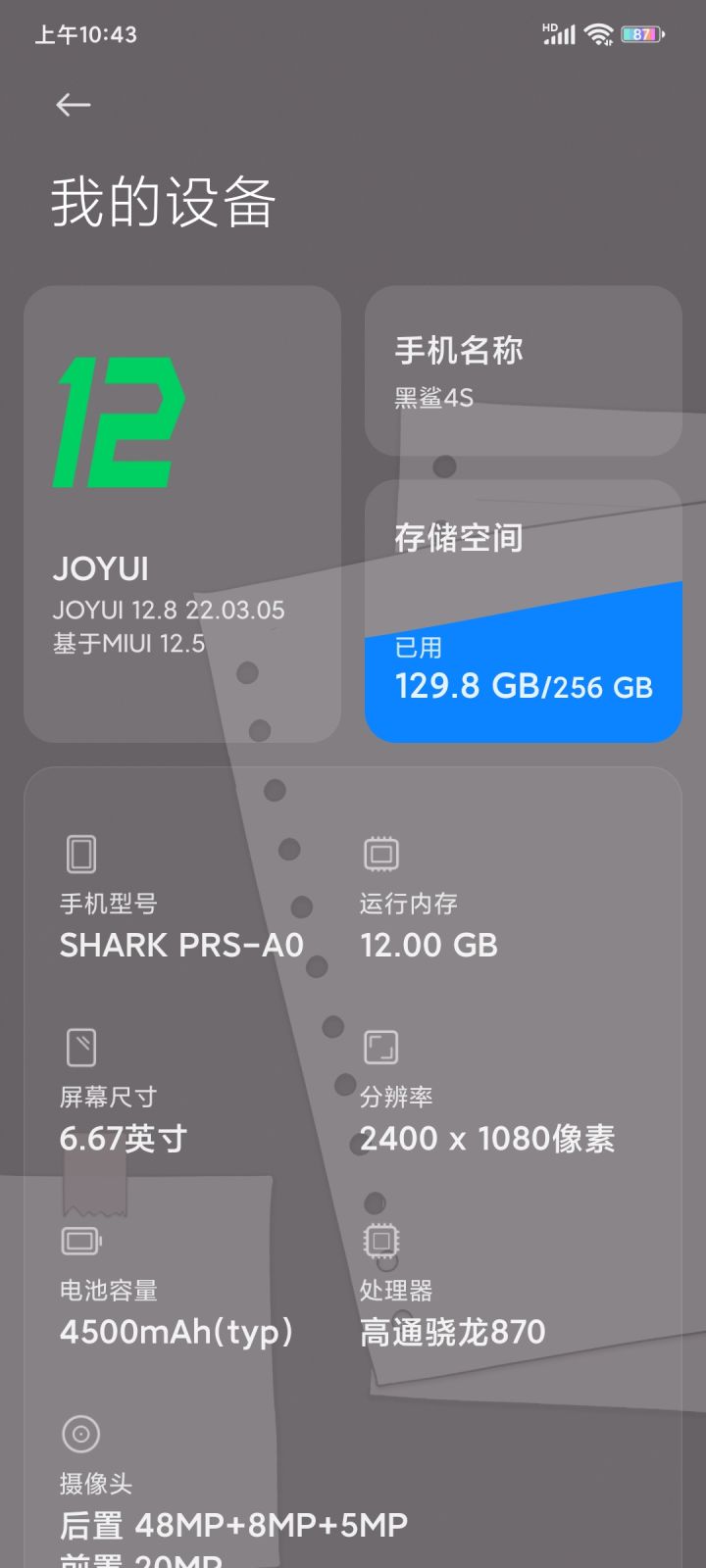706x1568 pixels.
Task: Tap the 129.8 GB/256 GB usage text
Action: (521, 686)
